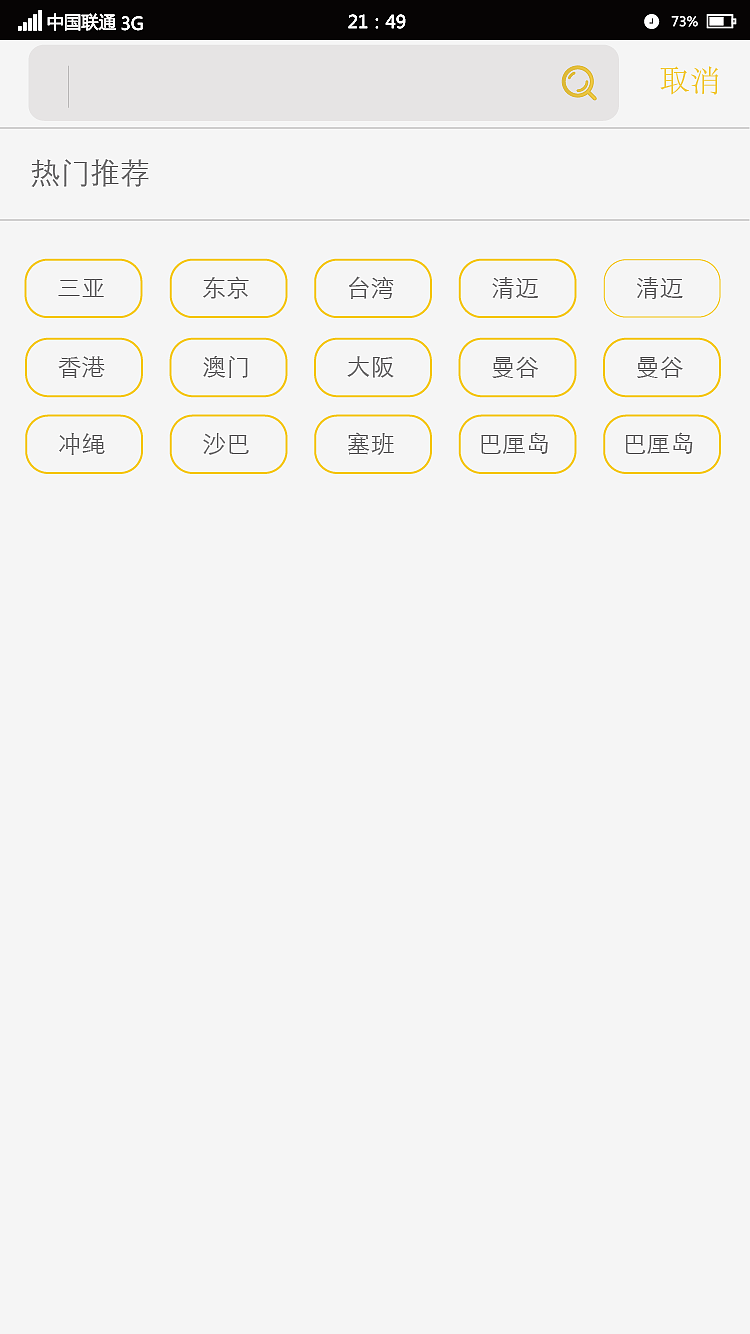The image size is (750, 1334).
Task: Select the 曼谷 tag next to 大阪
Action: [x=517, y=367]
